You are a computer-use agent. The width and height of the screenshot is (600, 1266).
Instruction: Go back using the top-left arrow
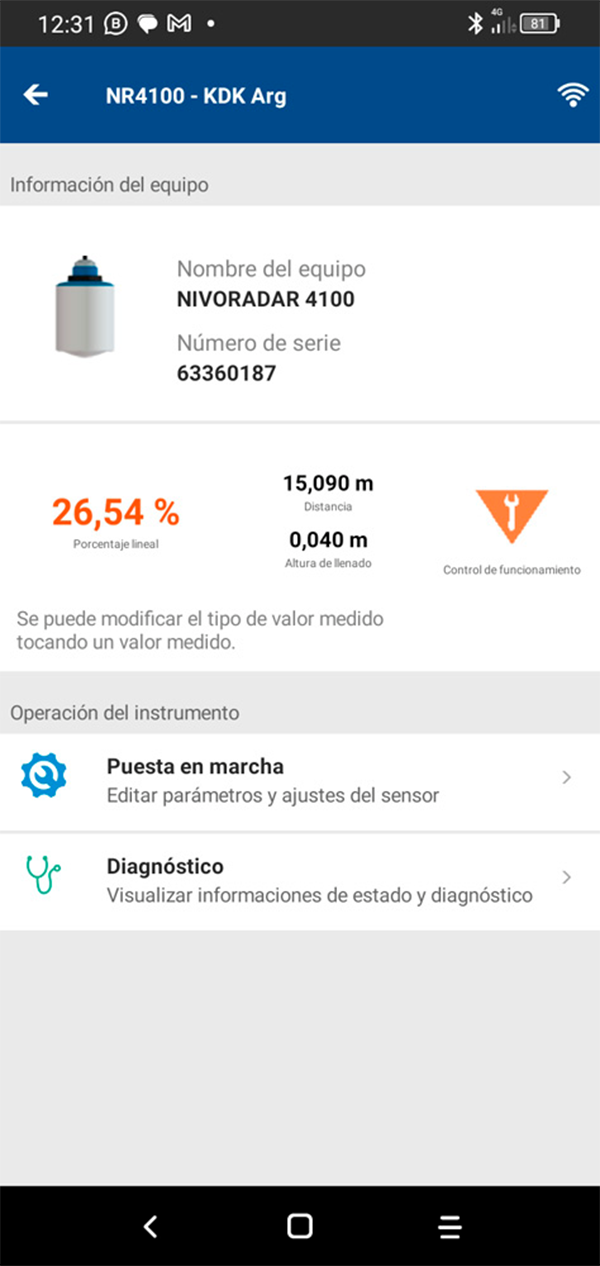[x=36, y=95]
